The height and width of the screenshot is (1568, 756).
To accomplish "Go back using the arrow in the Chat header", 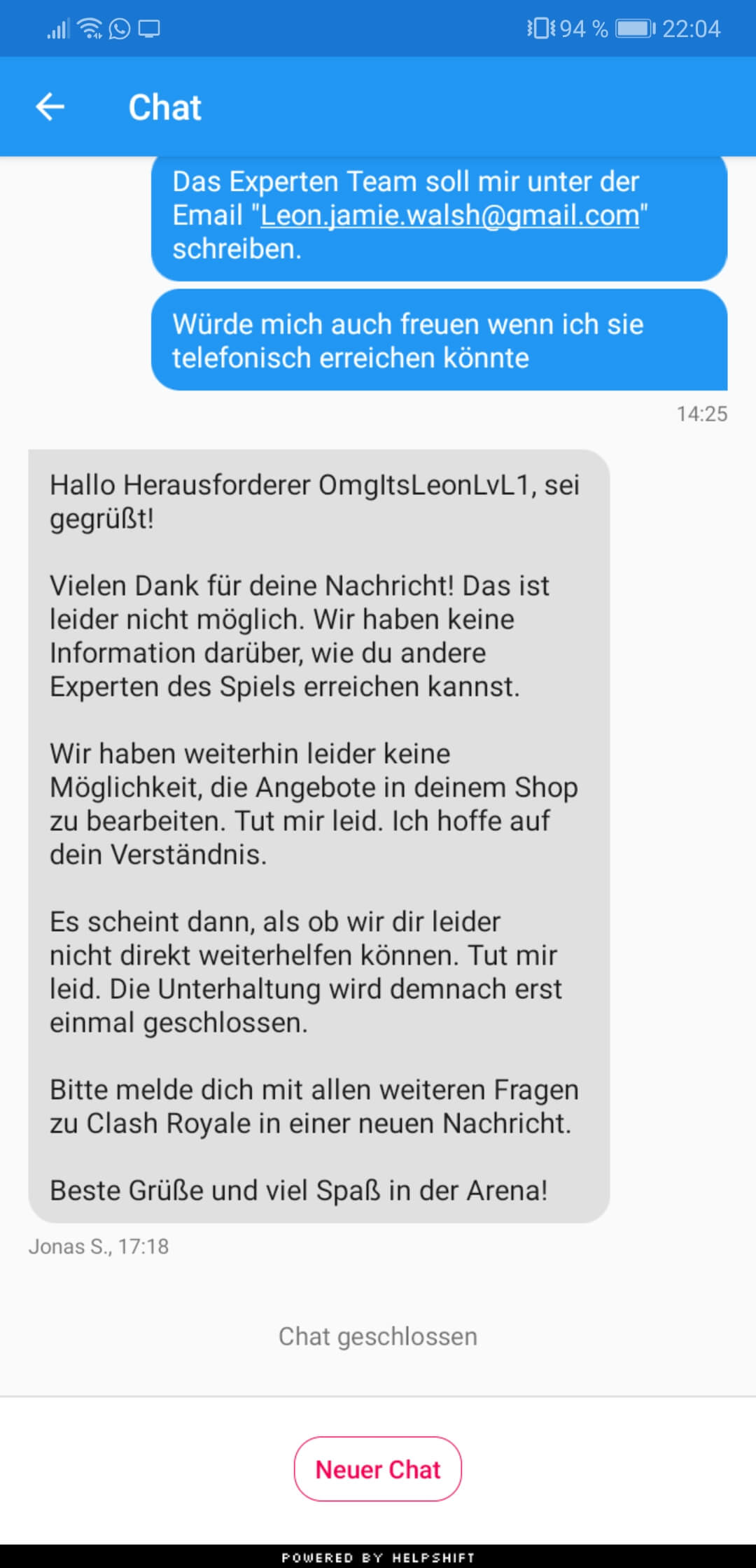I will [x=50, y=107].
